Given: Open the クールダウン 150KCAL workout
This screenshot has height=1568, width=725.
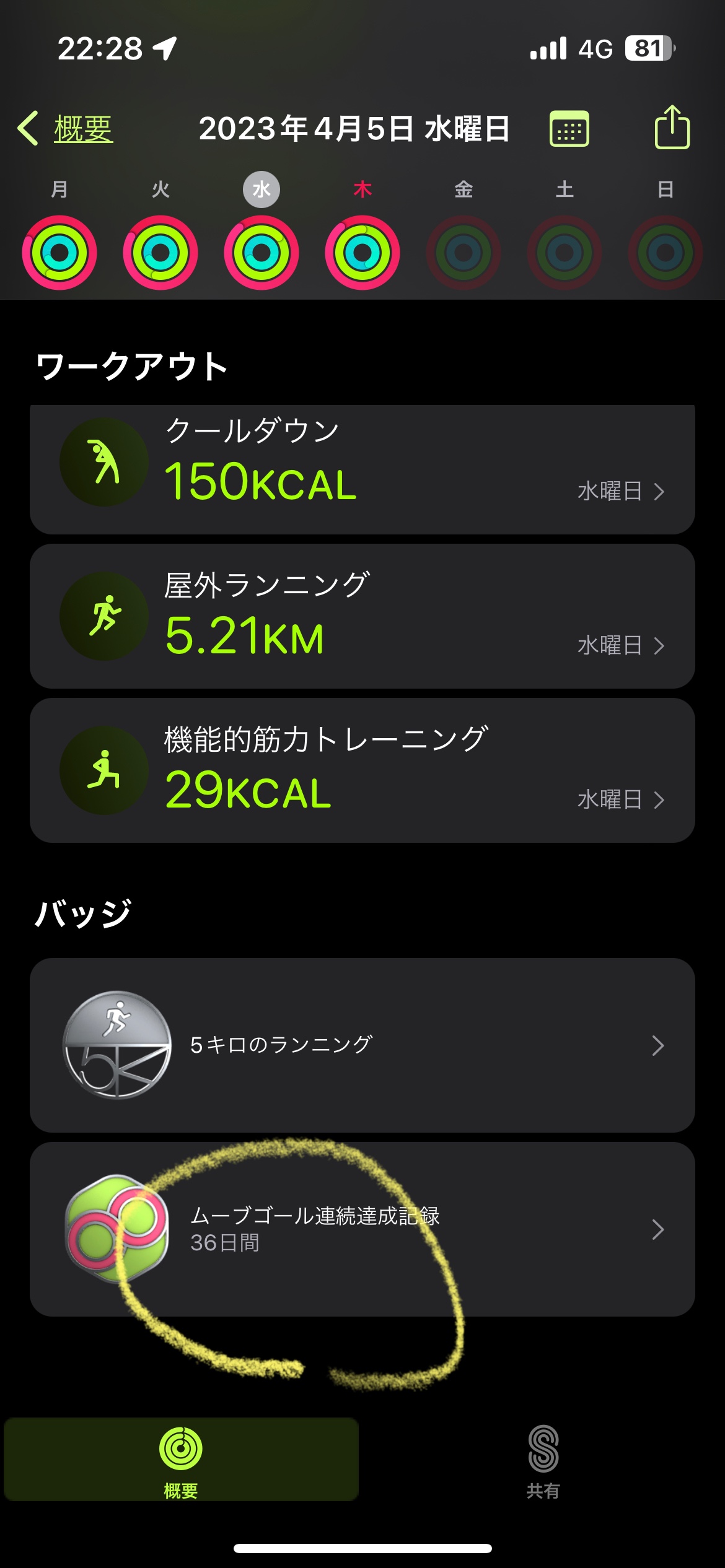Looking at the screenshot, I should (x=362, y=469).
